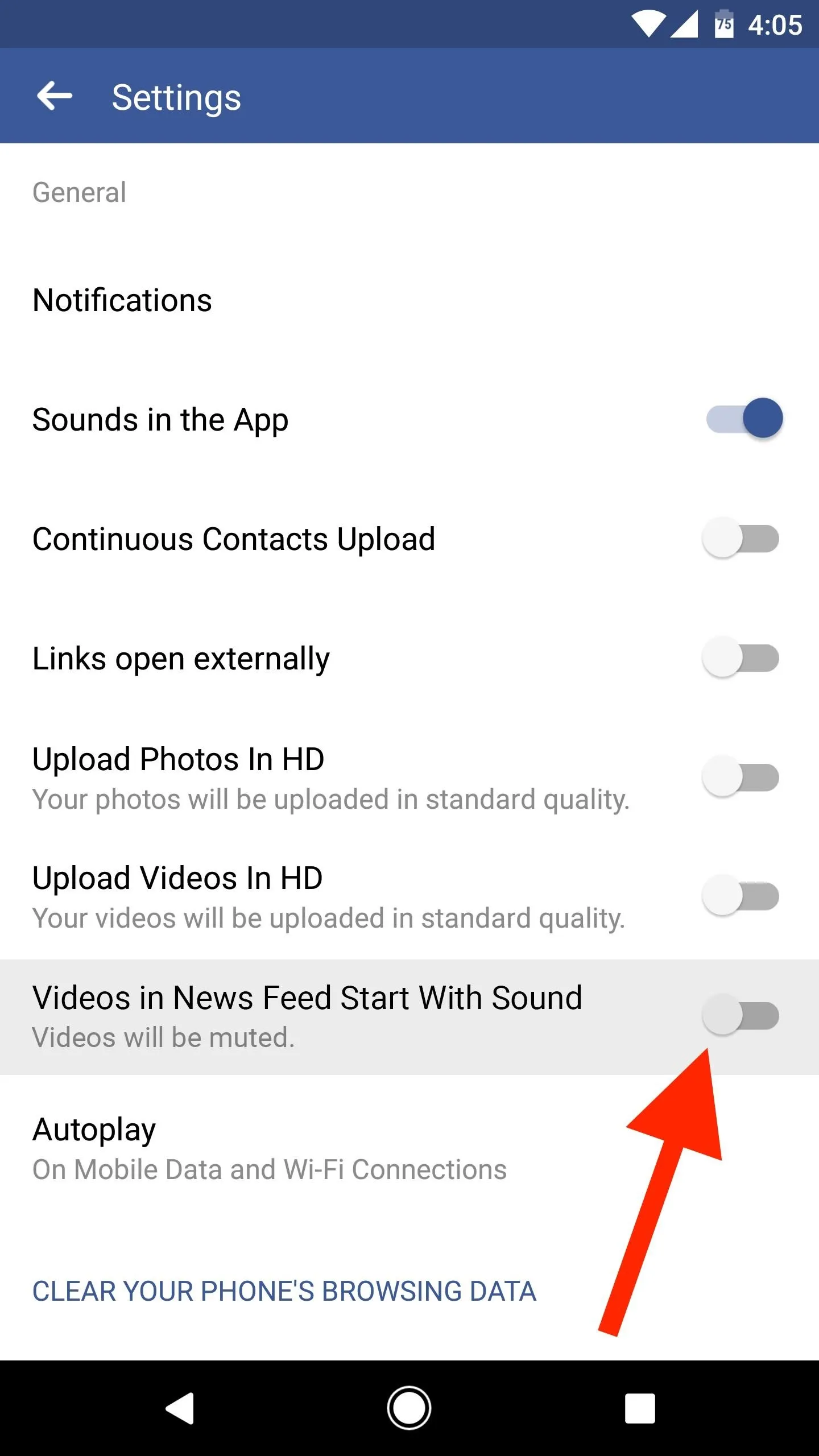Go back using the Settings arrow
This screenshot has width=819, height=1456.
coord(55,96)
